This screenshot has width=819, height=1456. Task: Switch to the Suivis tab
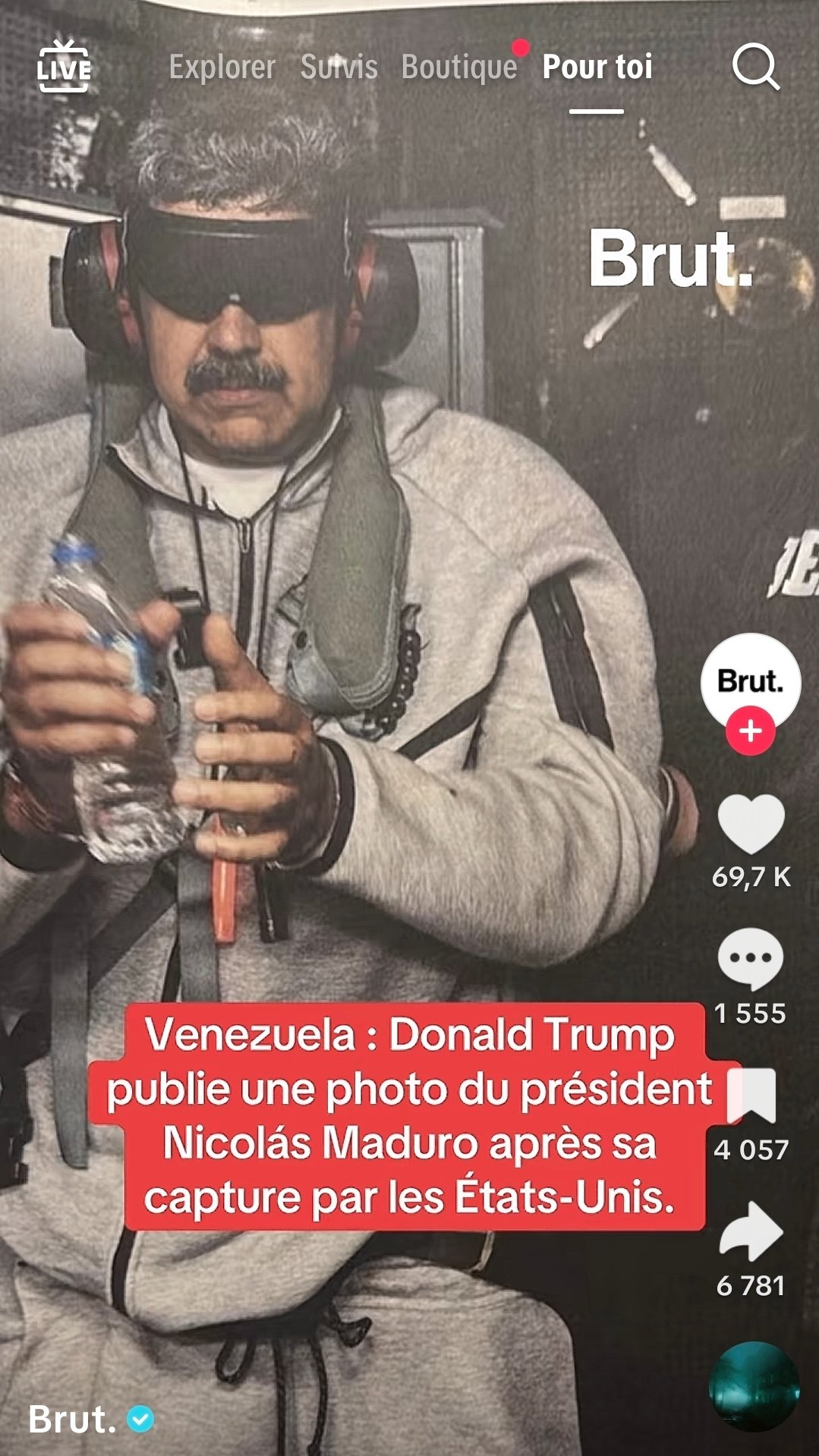click(339, 68)
